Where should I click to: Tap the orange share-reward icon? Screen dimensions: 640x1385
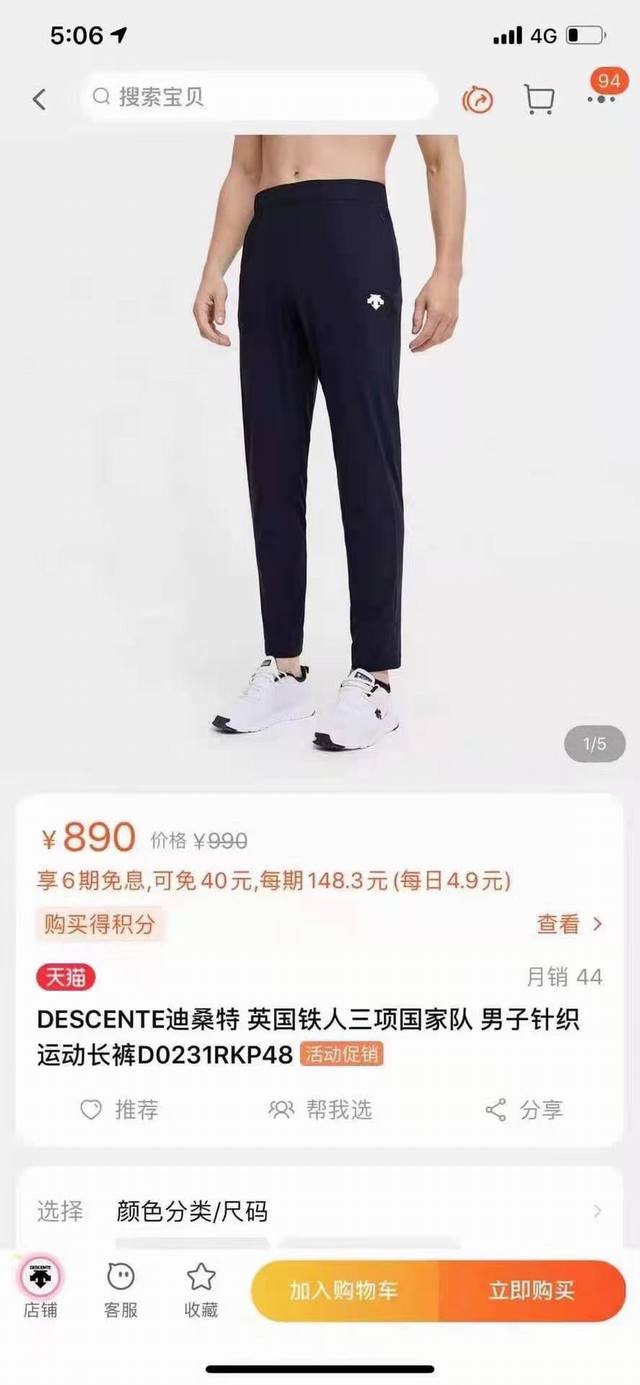478,98
